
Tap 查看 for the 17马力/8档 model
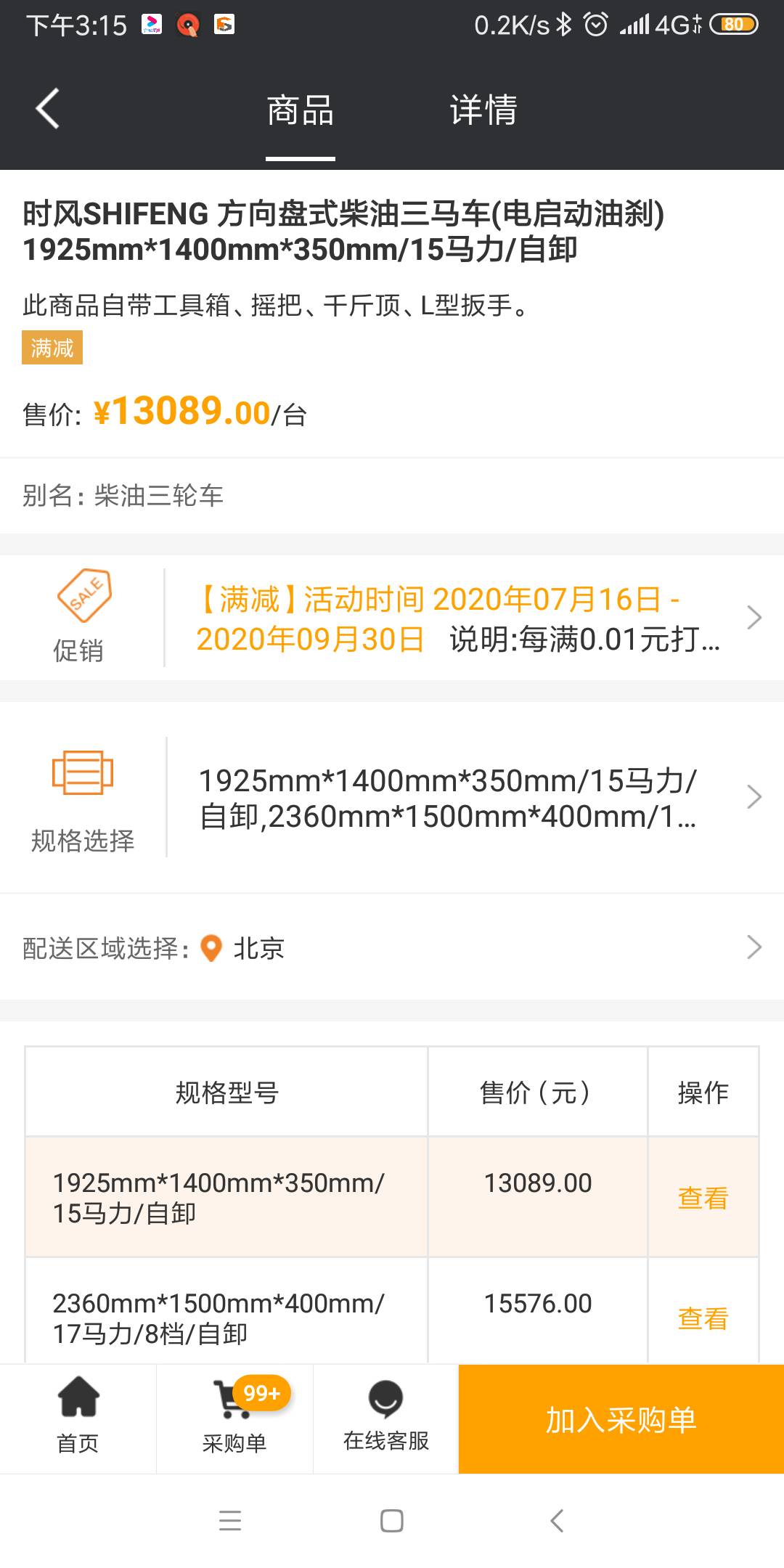703,1318
